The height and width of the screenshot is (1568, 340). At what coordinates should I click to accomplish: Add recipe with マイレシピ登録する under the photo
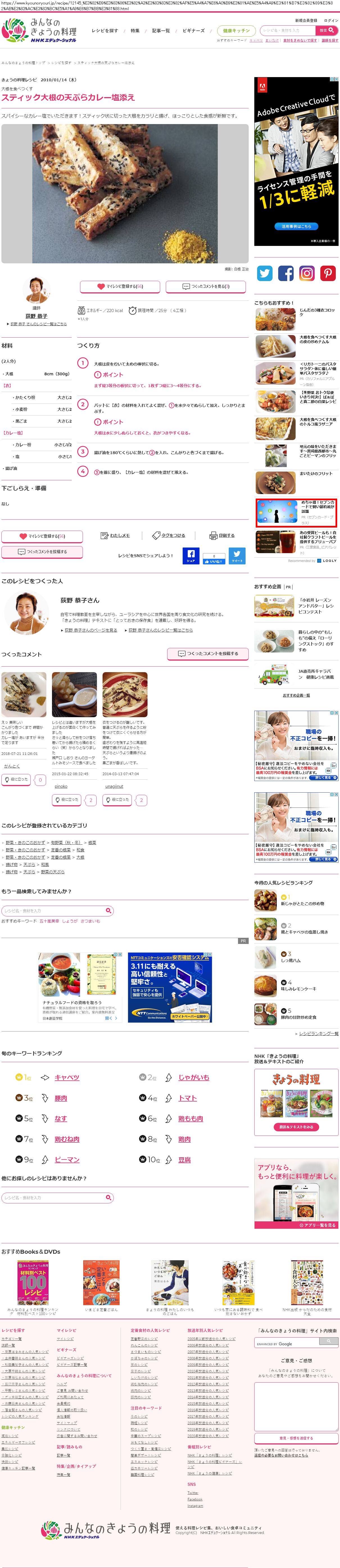click(x=120, y=286)
